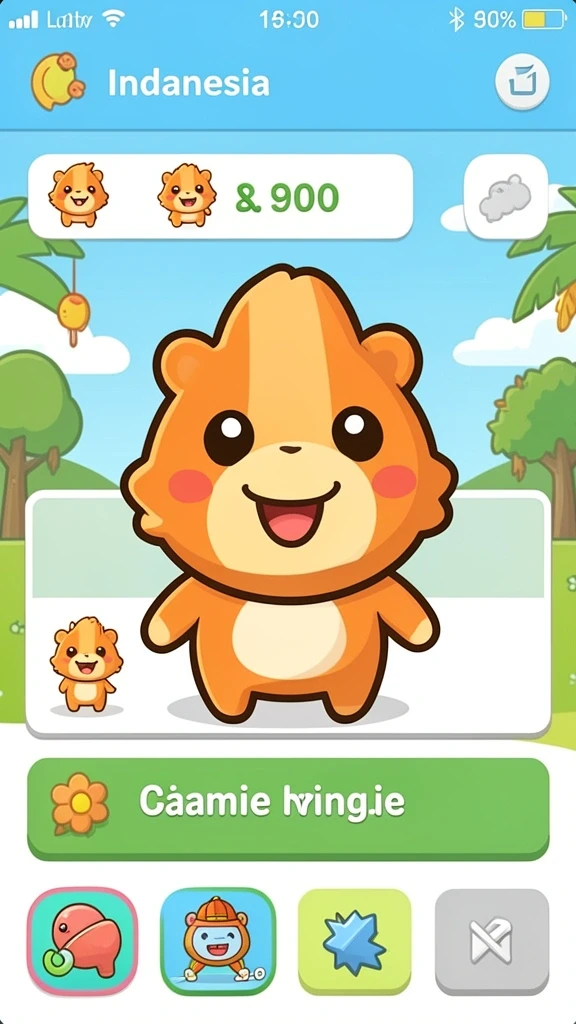Tap the blue star burst tile
576x1024 pixels.
coord(355,941)
